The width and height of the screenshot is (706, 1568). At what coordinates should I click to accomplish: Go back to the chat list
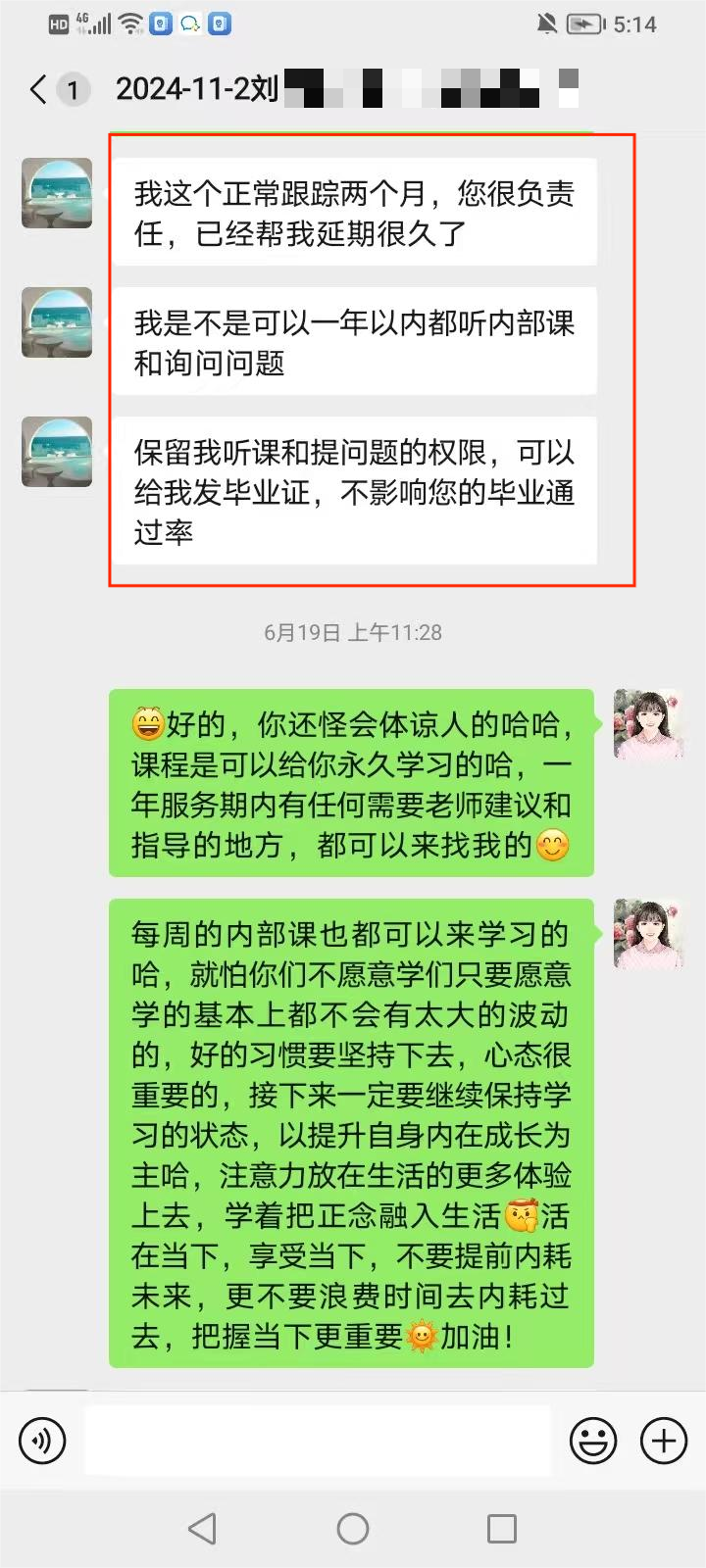click(x=39, y=90)
